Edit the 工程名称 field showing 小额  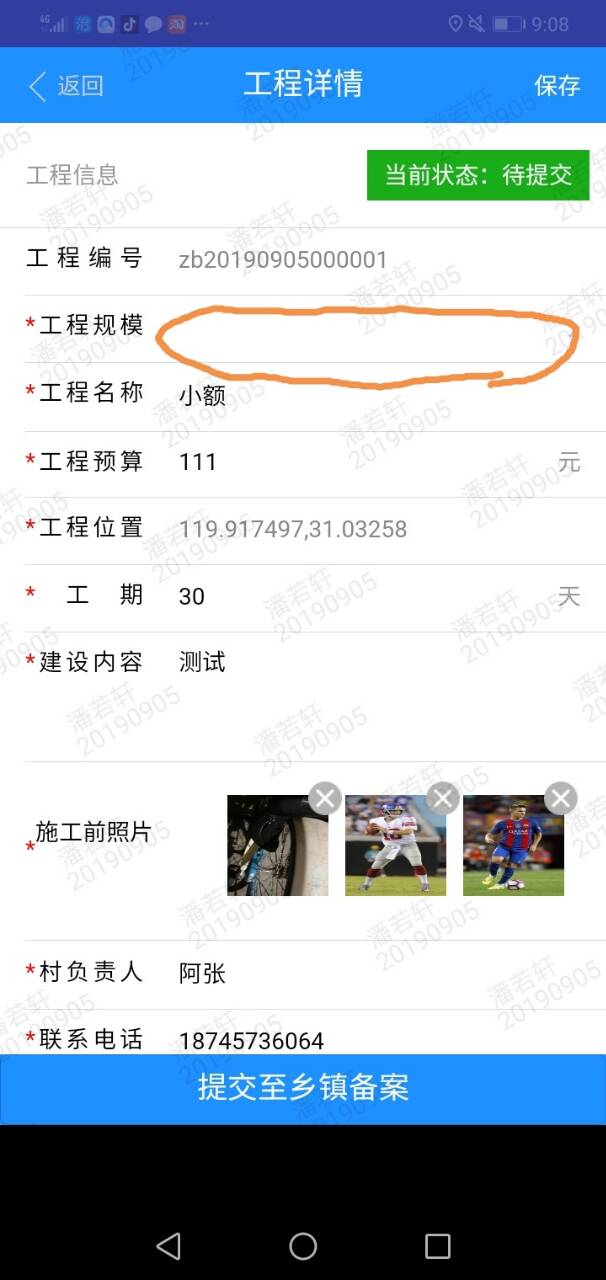[380, 395]
